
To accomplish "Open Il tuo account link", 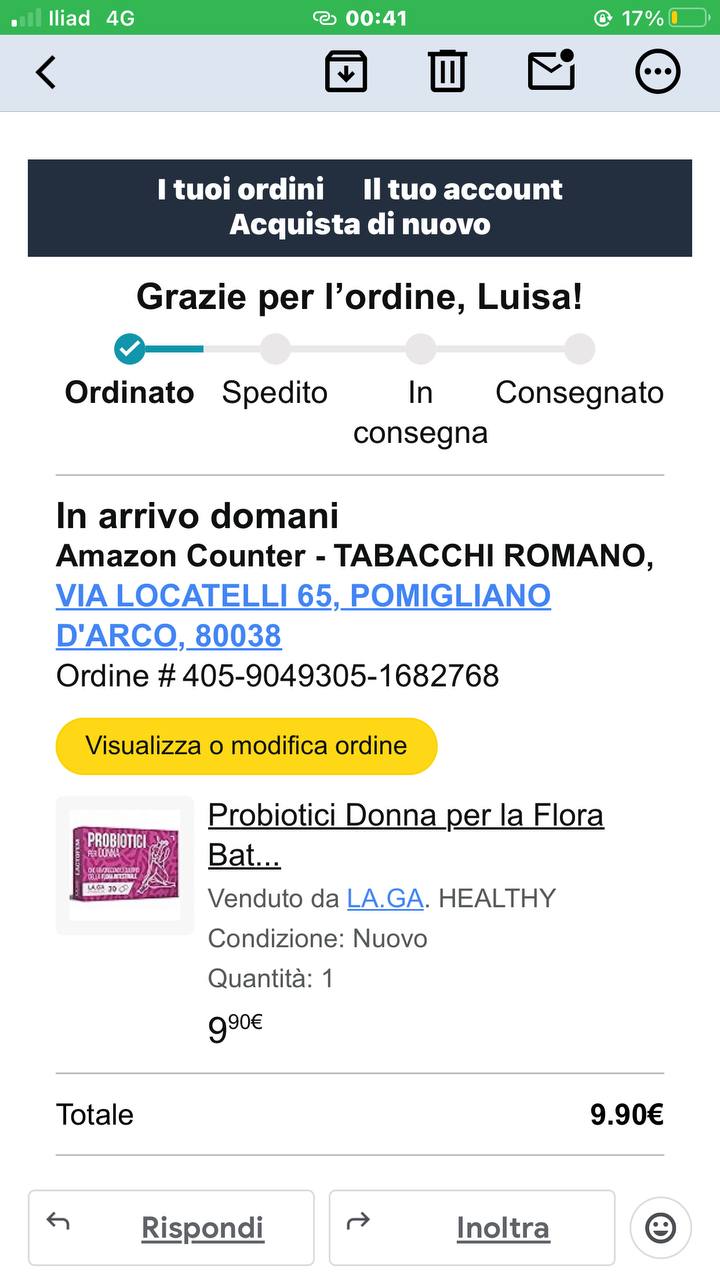I will 462,189.
